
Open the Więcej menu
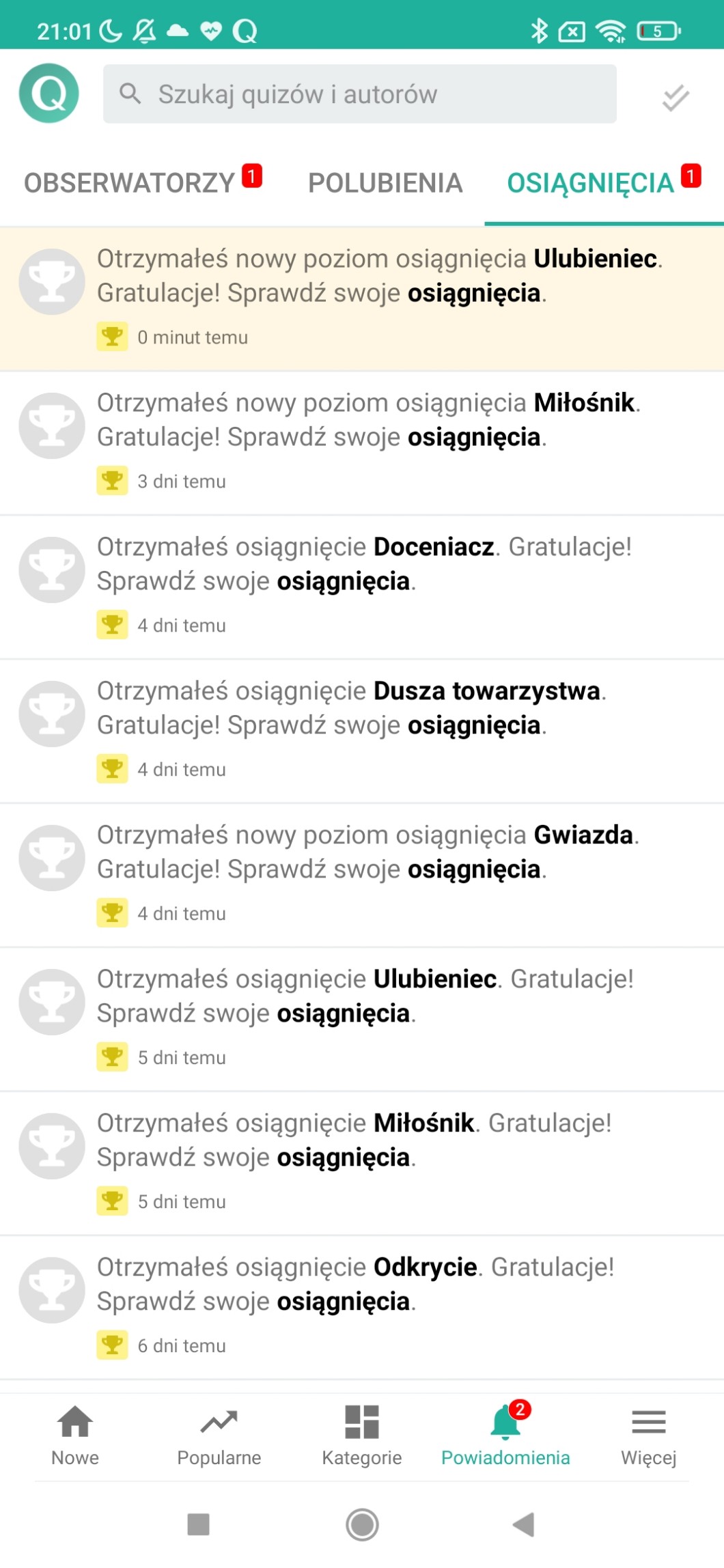[x=648, y=1436]
